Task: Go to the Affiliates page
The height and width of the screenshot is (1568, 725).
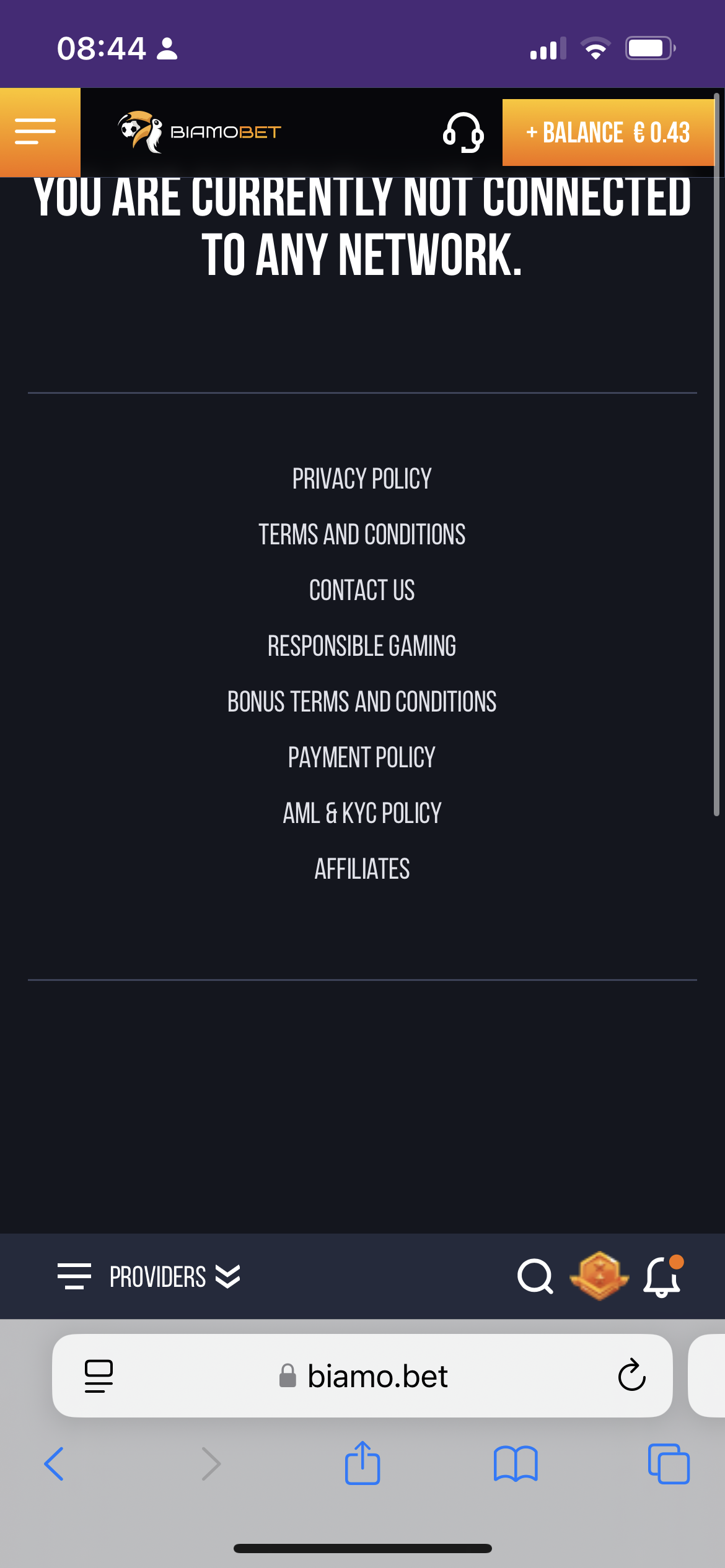Action: coord(362,869)
